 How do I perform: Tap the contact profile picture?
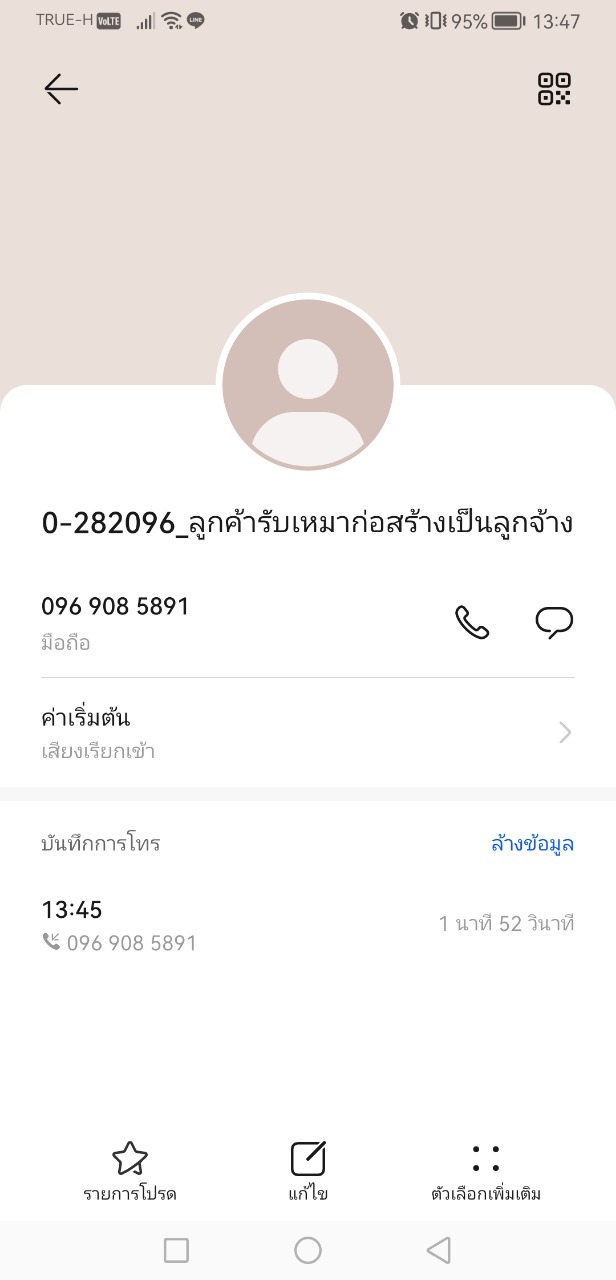tap(308, 384)
